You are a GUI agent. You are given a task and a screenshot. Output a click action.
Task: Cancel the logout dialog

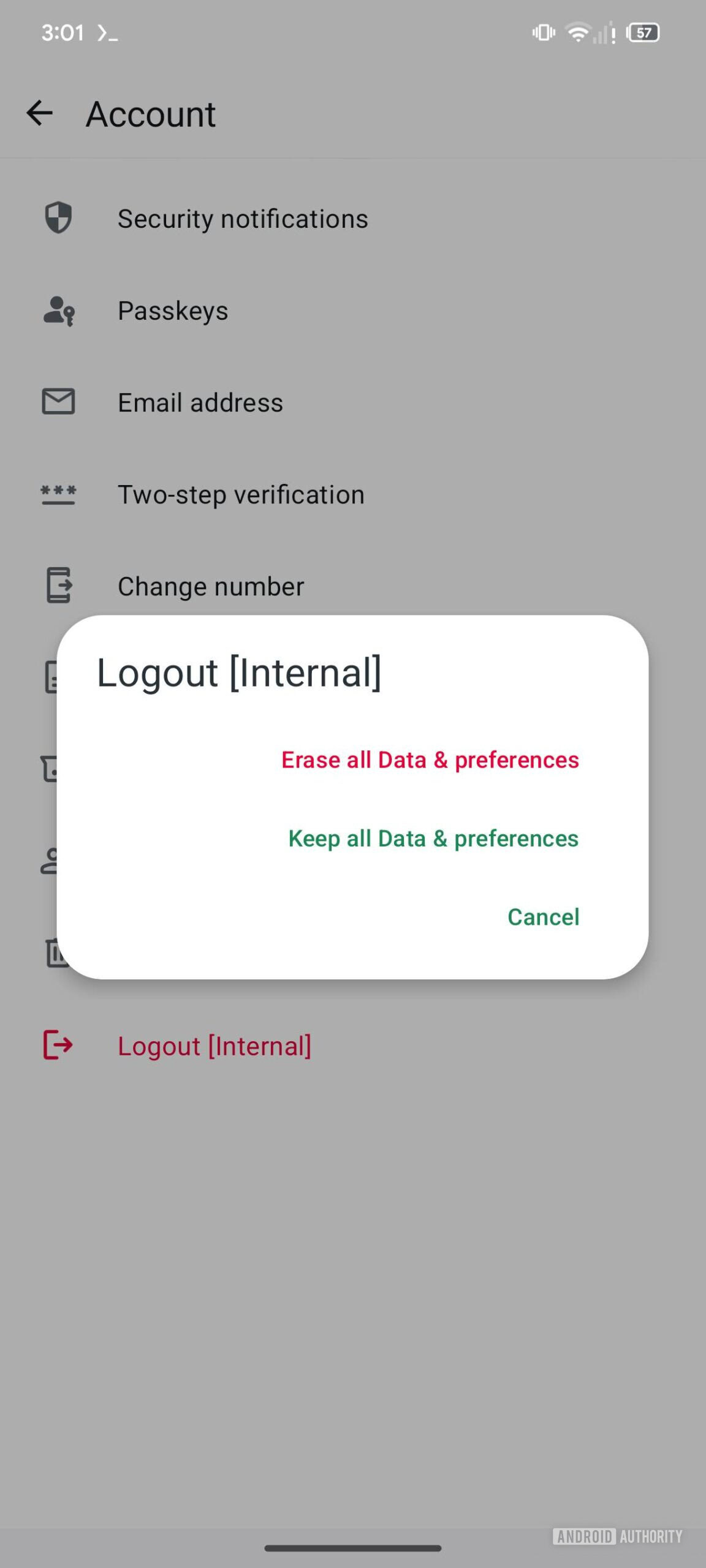[x=543, y=917]
